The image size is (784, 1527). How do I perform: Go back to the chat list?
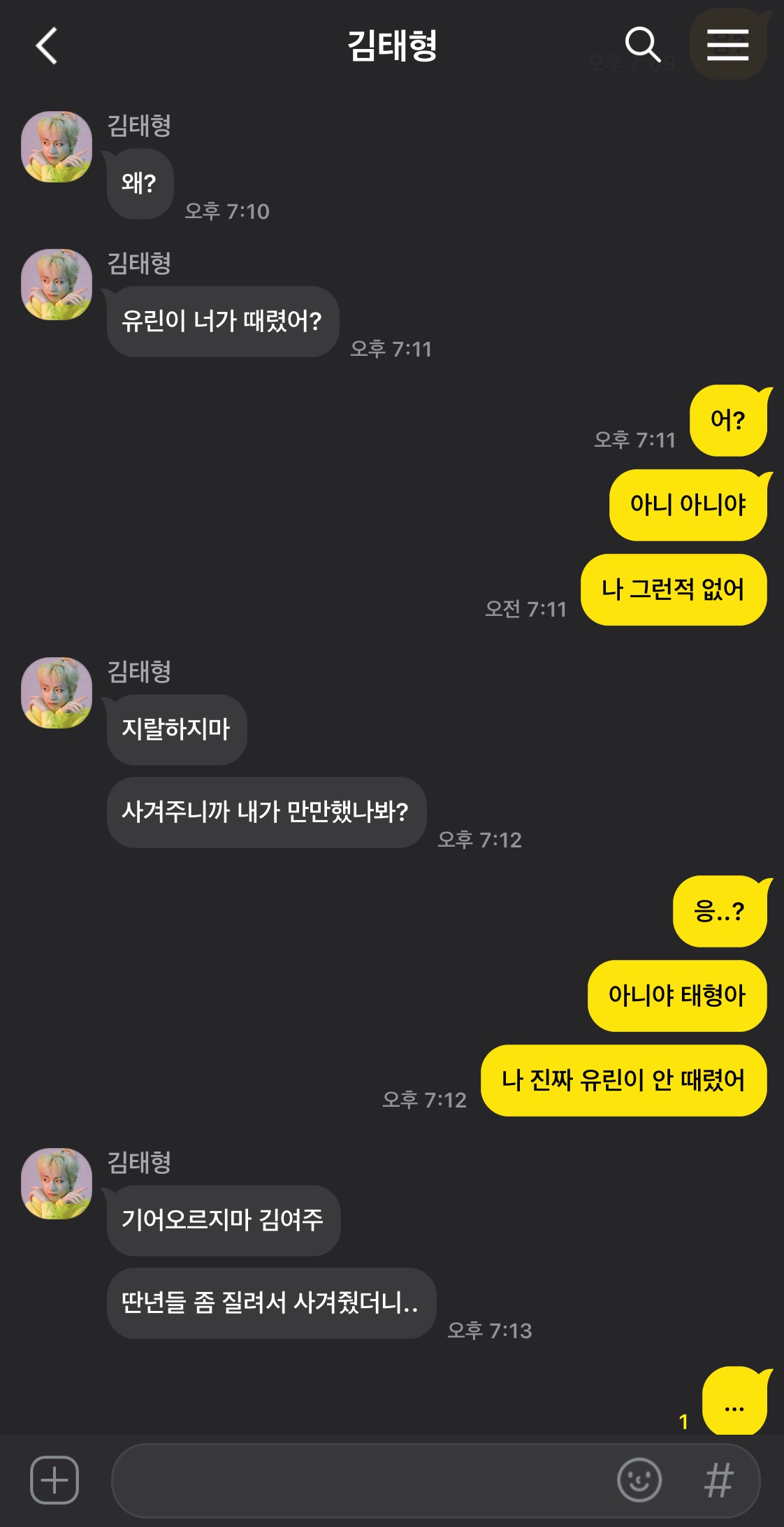click(46, 46)
